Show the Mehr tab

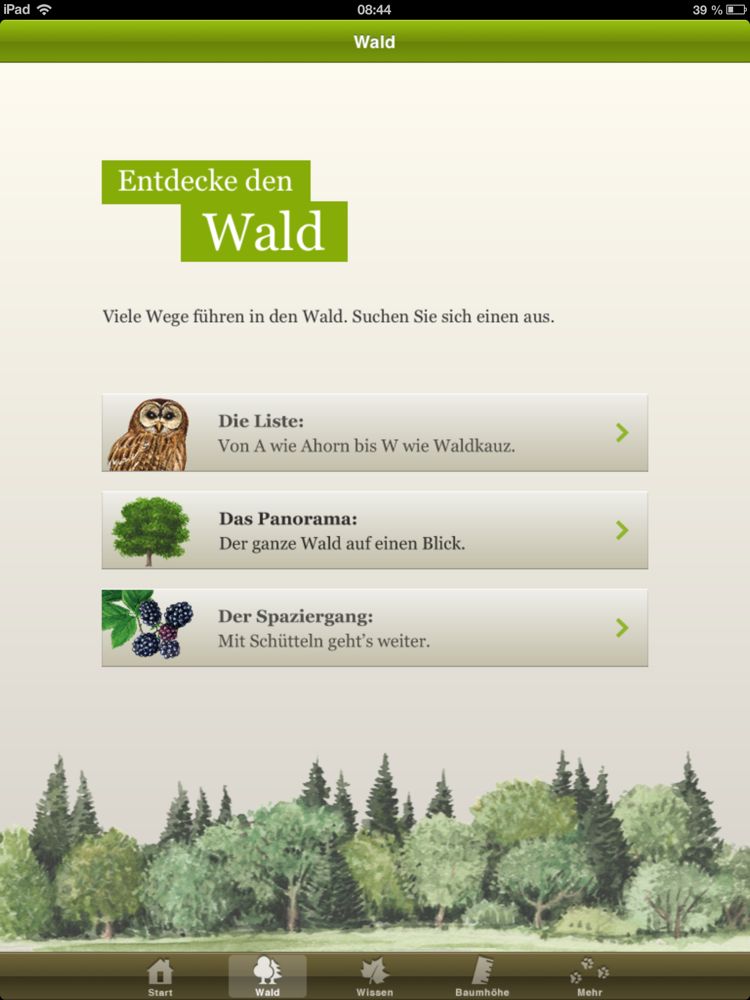[589, 977]
